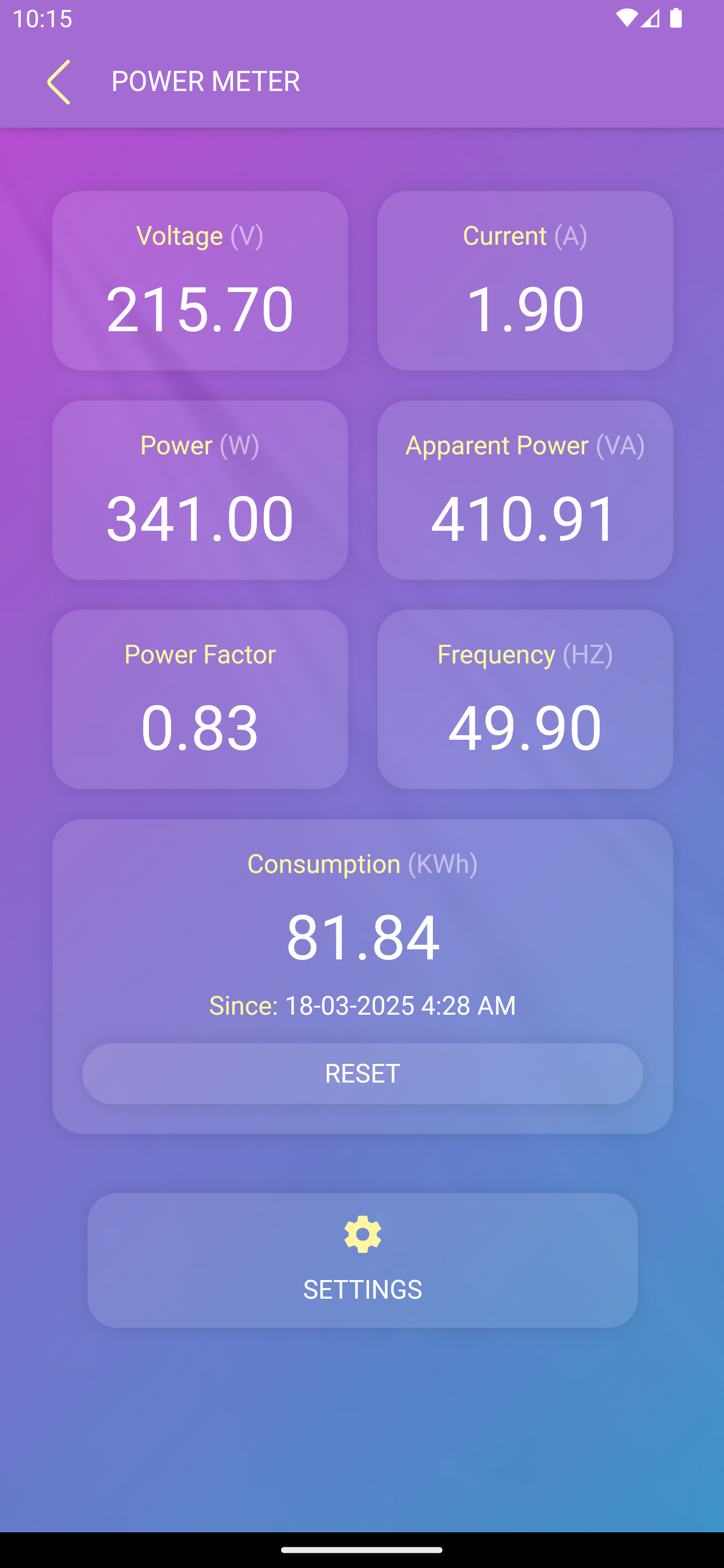The height and width of the screenshot is (1568, 724).
Task: Tap the POWER METER title
Action: pos(206,81)
